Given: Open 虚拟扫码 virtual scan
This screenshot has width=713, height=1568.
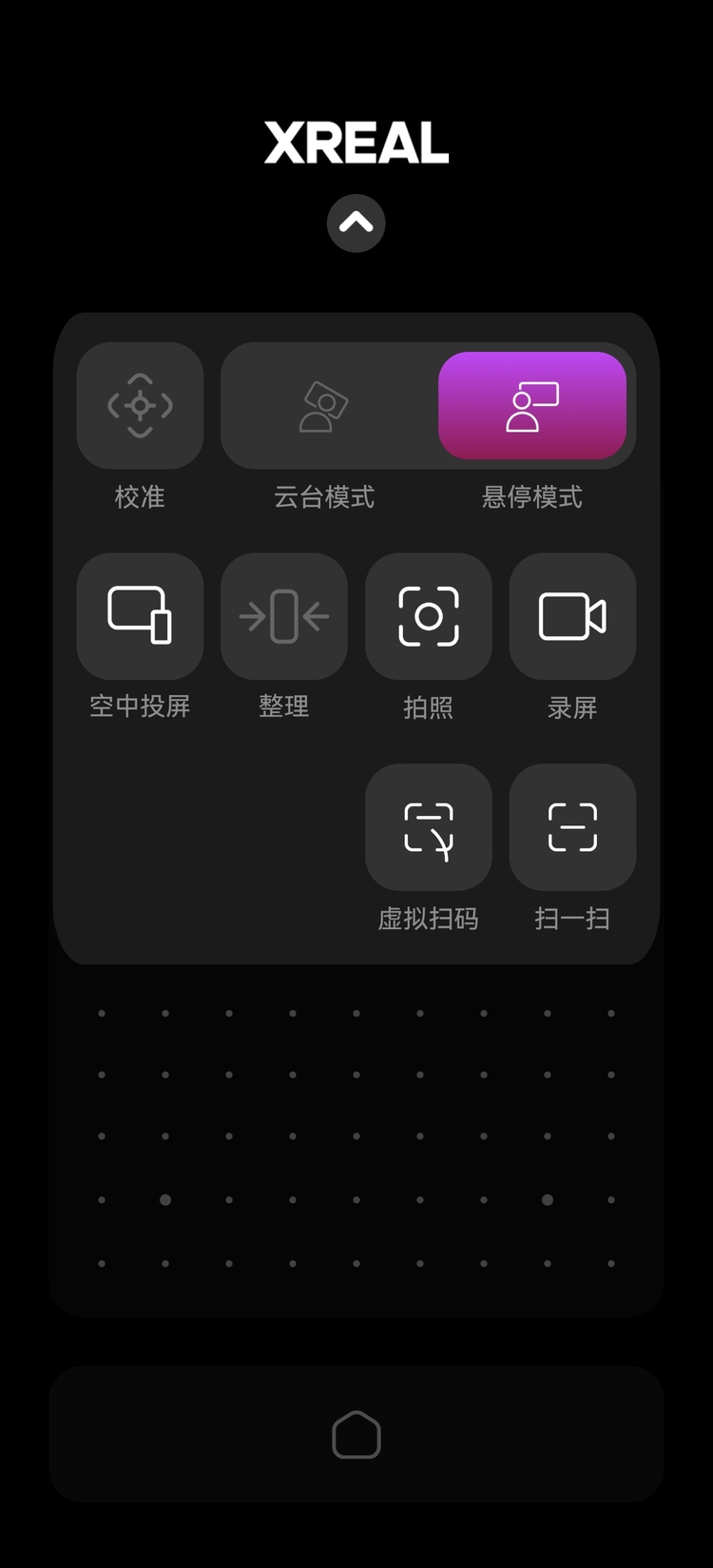Looking at the screenshot, I should [429, 827].
